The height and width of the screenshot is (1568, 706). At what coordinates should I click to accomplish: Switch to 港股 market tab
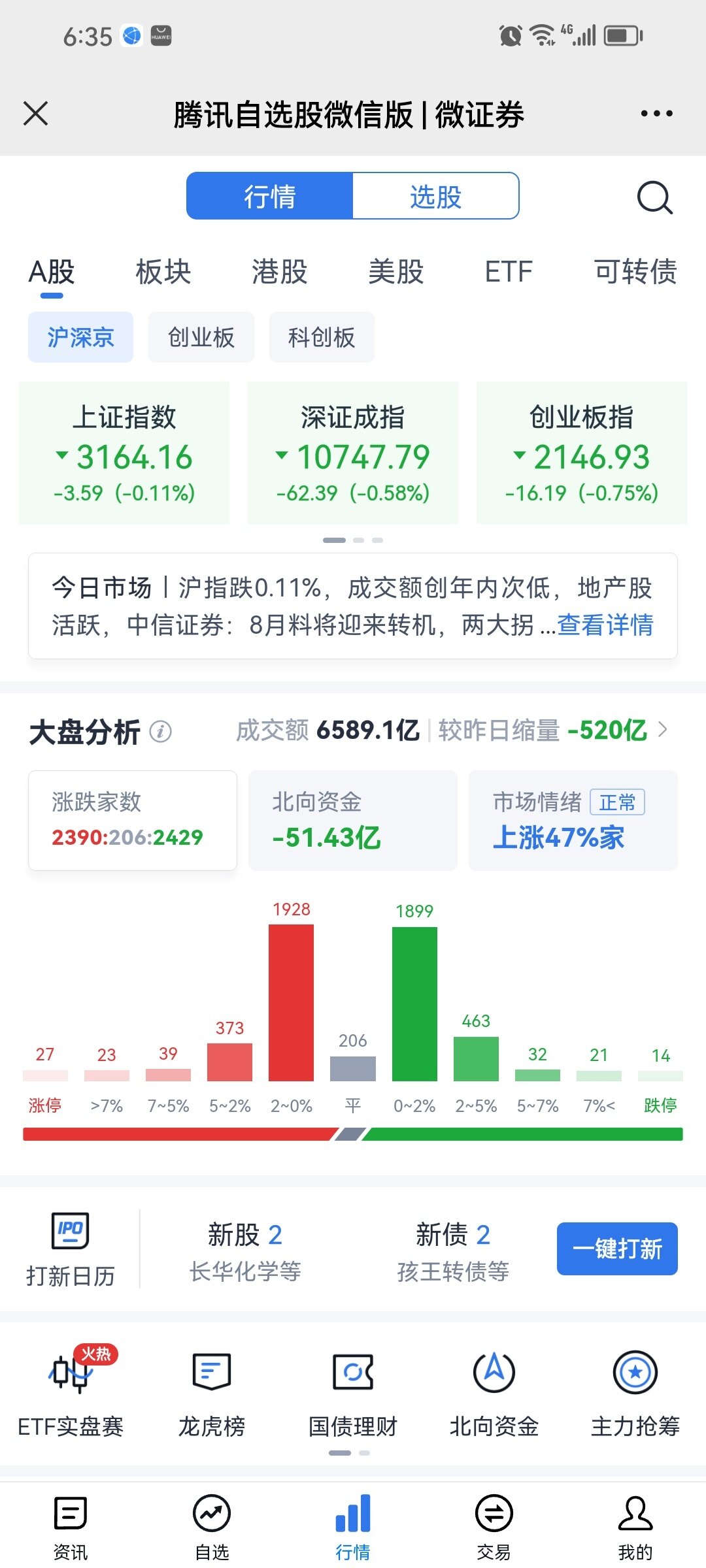point(280,272)
